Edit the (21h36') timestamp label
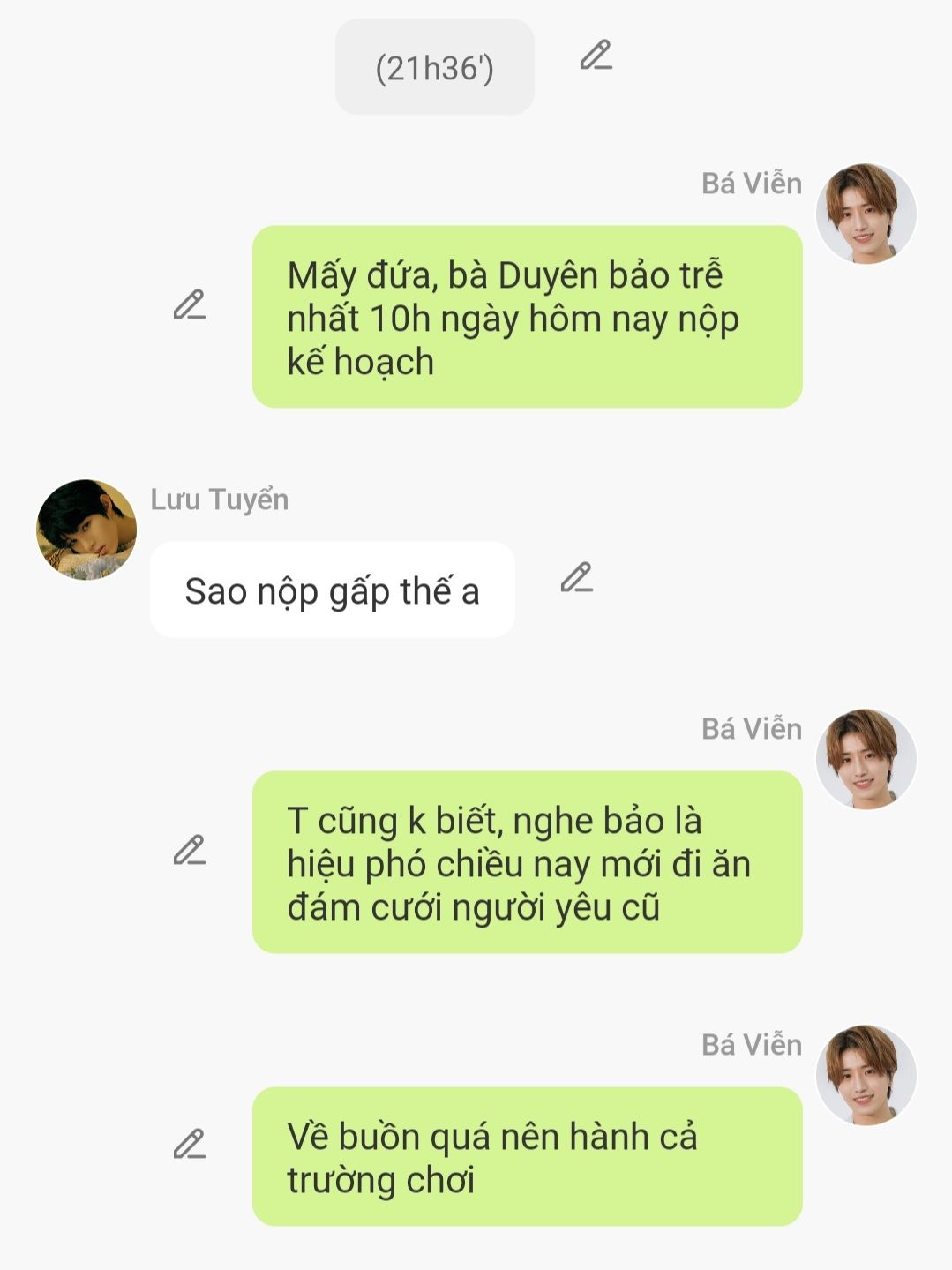This screenshot has width=952, height=1270. point(596,55)
